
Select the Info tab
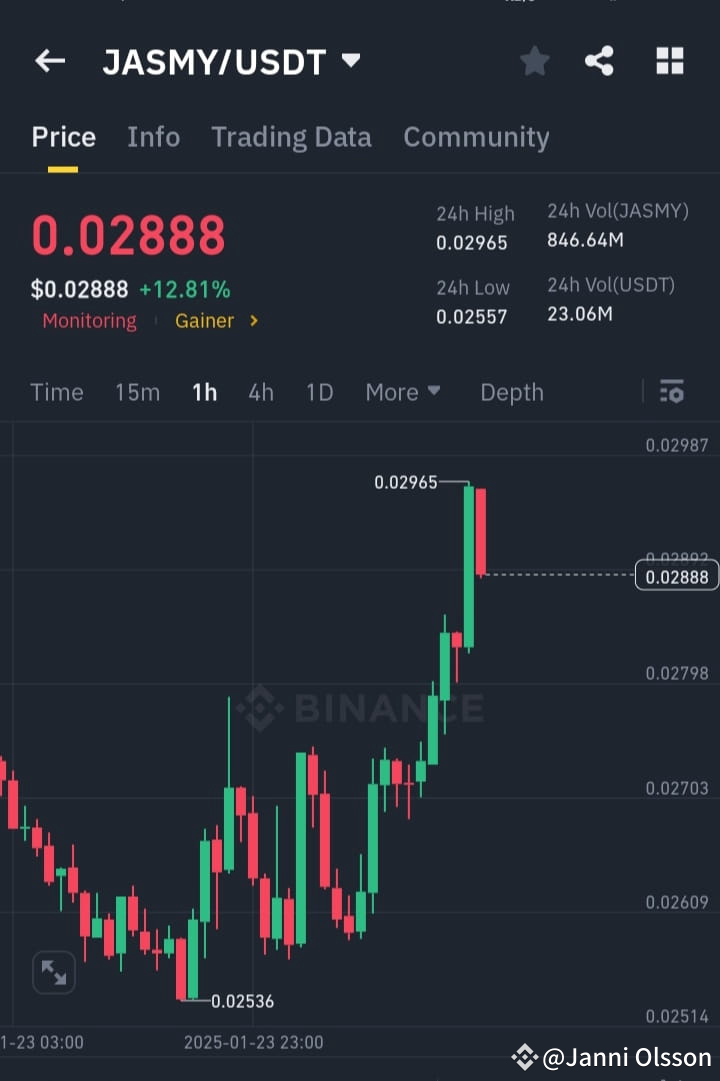pos(153,137)
